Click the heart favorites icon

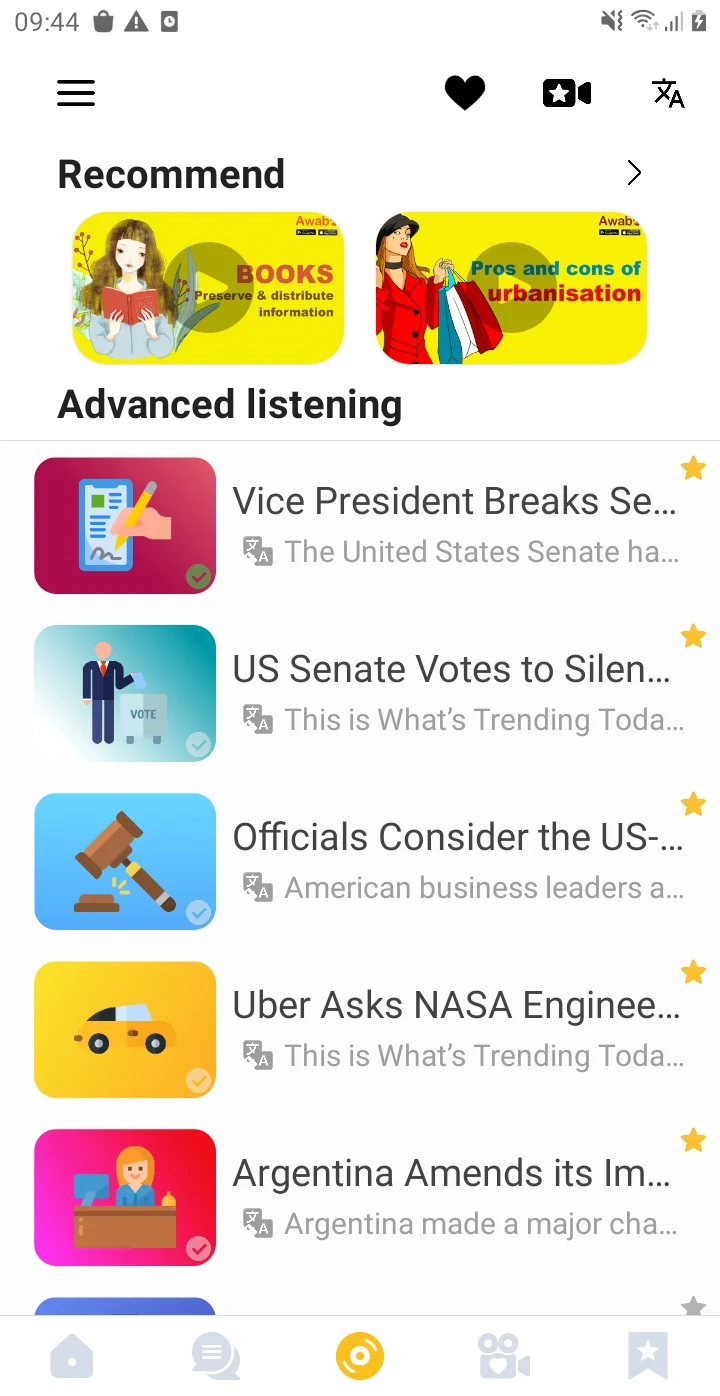coord(465,92)
